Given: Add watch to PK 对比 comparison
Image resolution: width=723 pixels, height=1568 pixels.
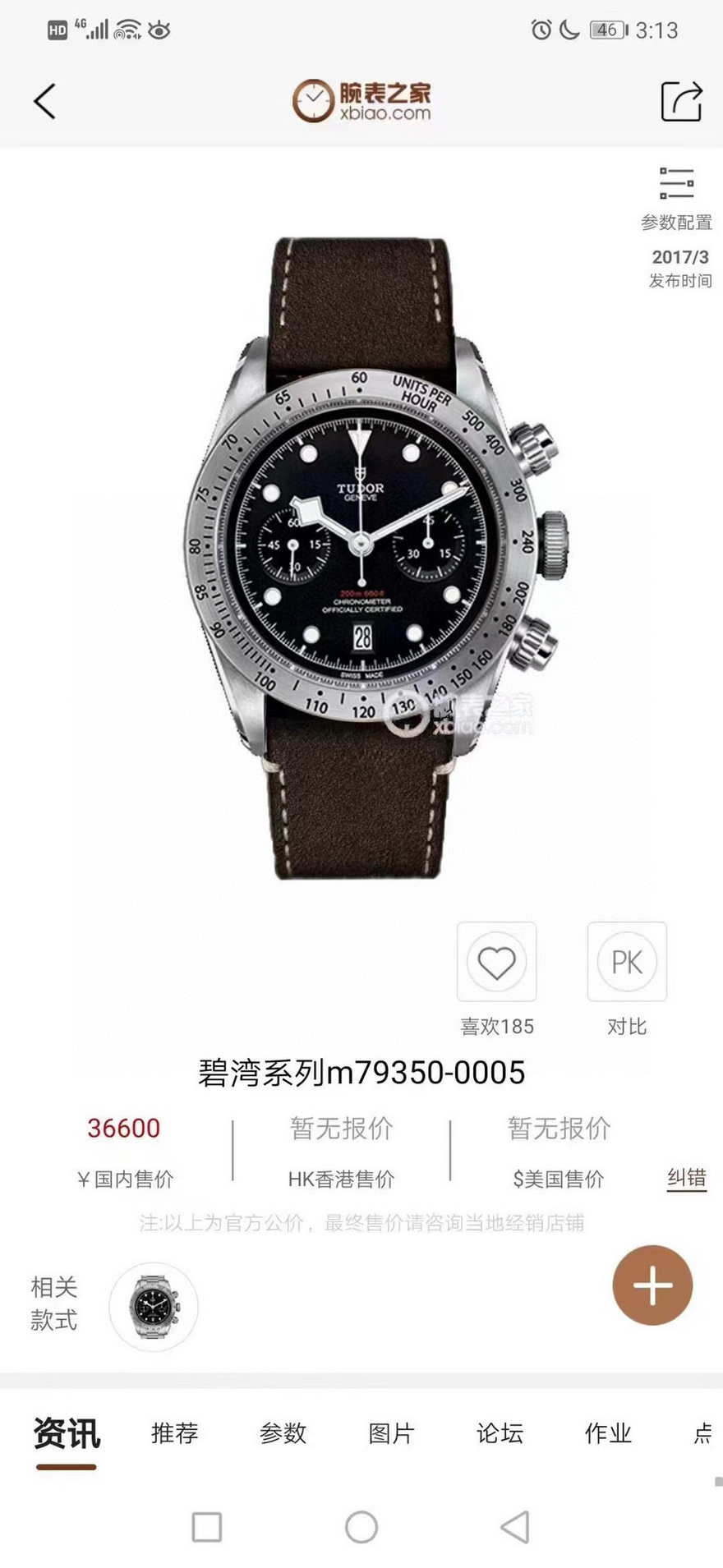Looking at the screenshot, I should coord(627,962).
